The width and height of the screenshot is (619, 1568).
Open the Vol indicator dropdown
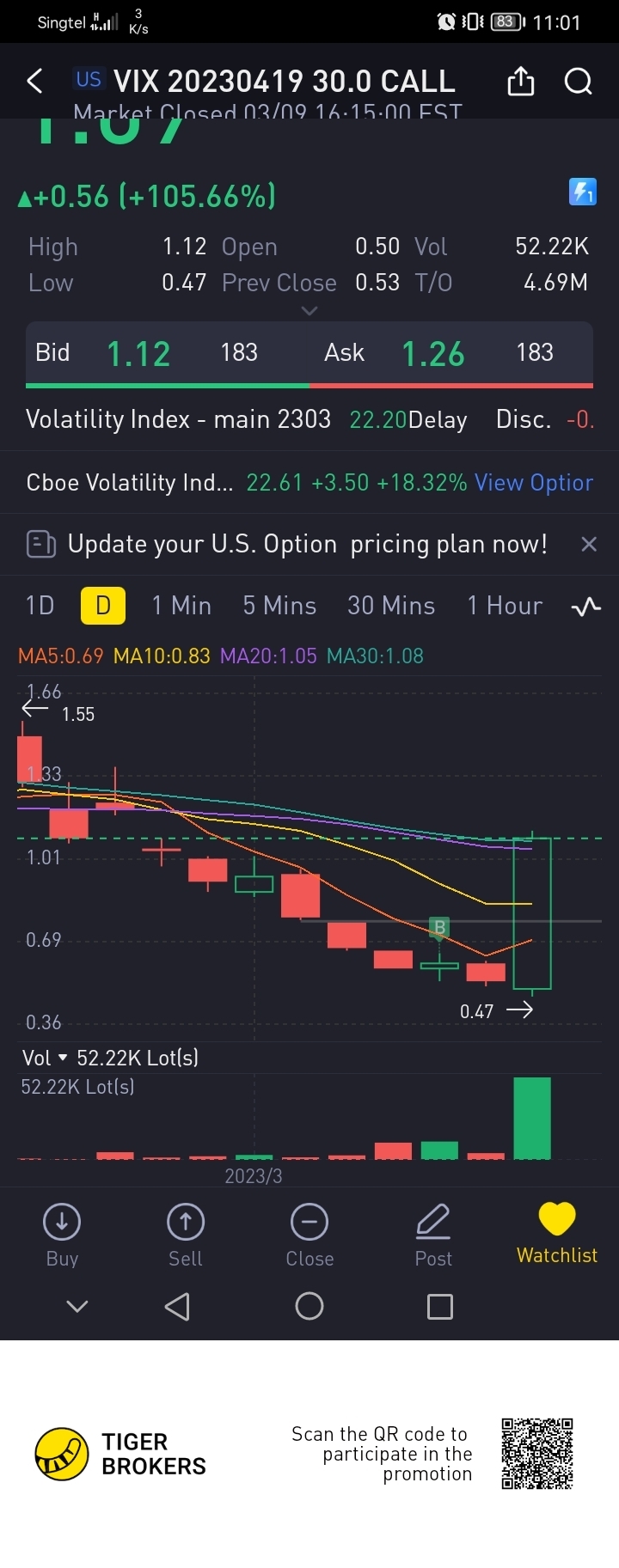click(62, 1058)
